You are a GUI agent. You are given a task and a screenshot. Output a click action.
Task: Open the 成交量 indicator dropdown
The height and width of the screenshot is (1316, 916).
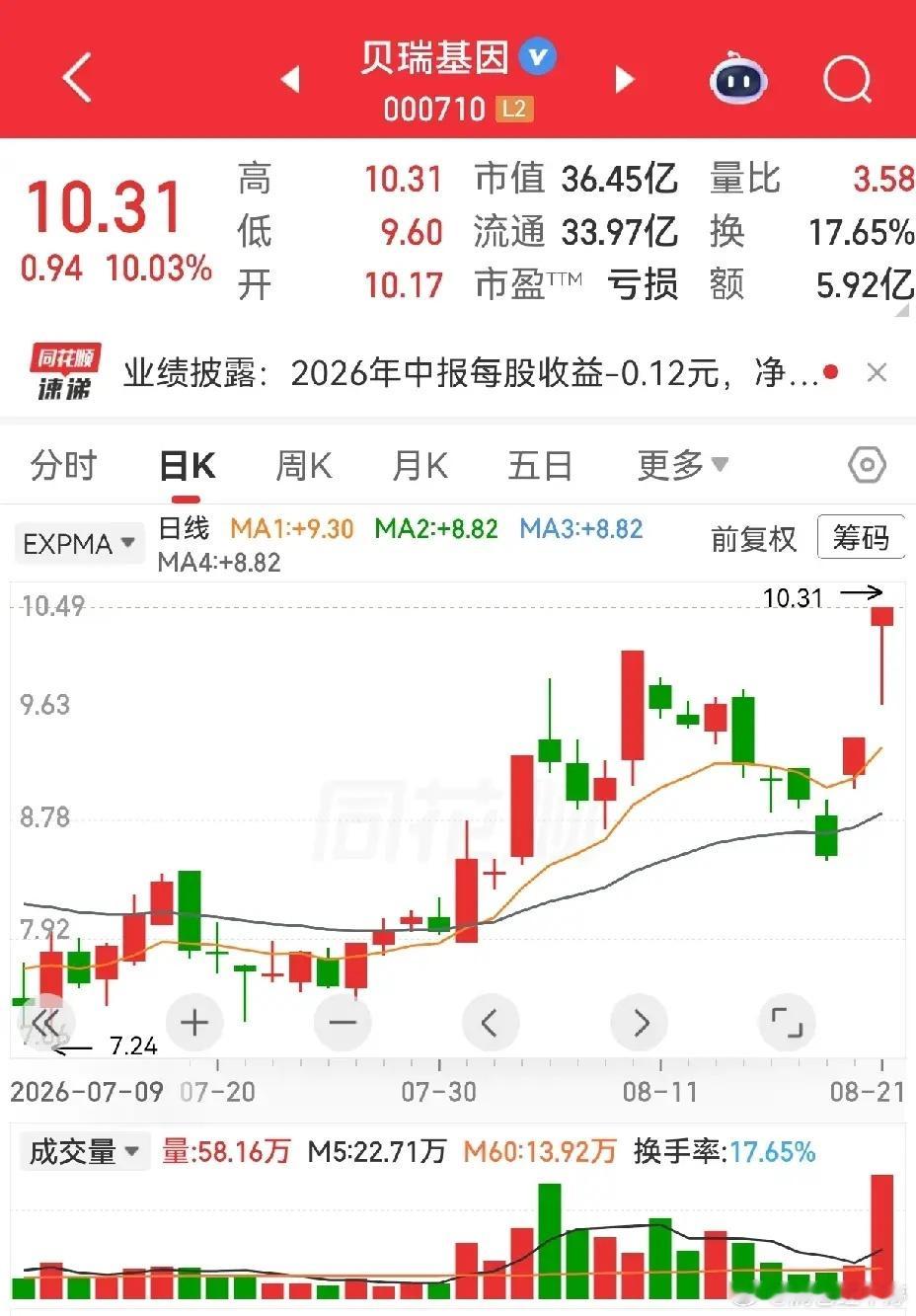click(x=85, y=1151)
